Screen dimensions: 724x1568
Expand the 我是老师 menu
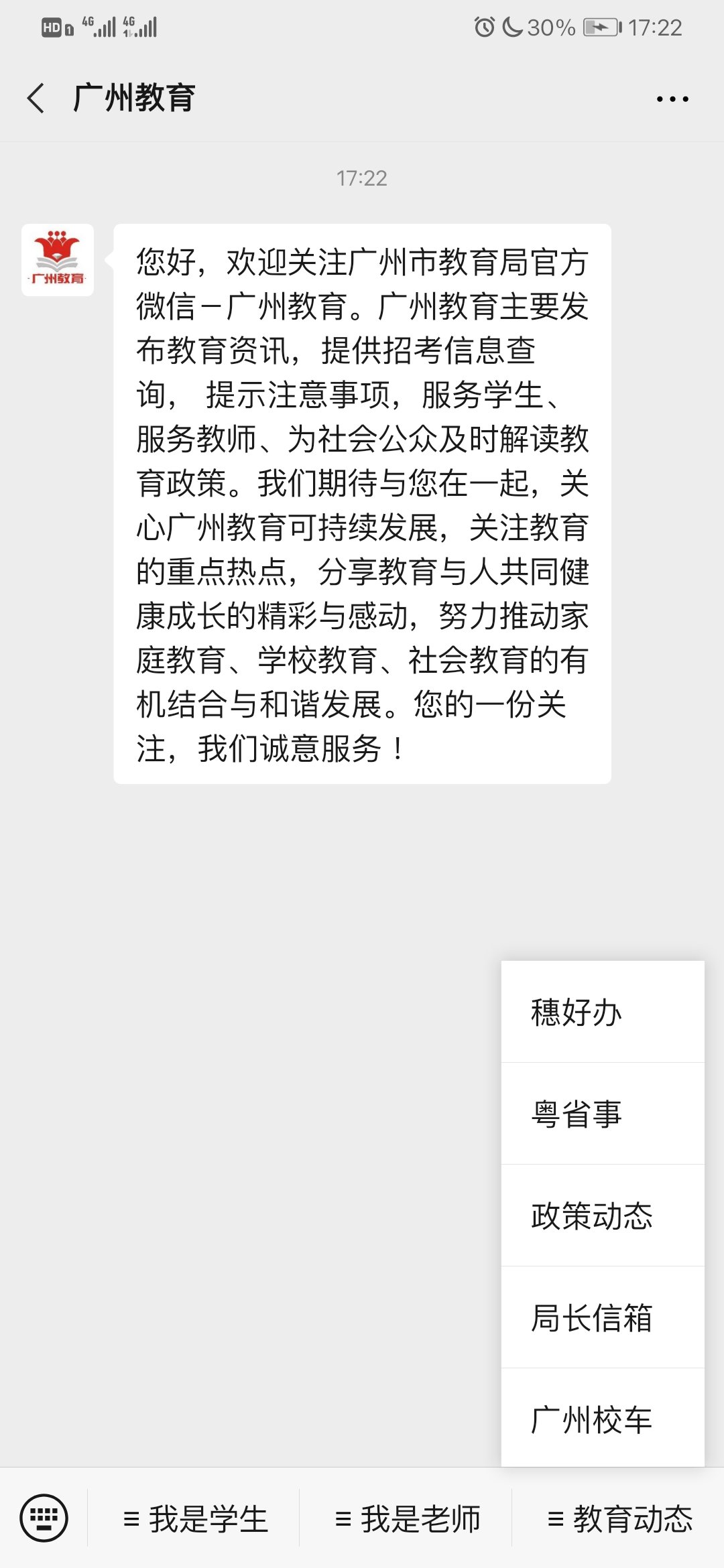(406, 1518)
